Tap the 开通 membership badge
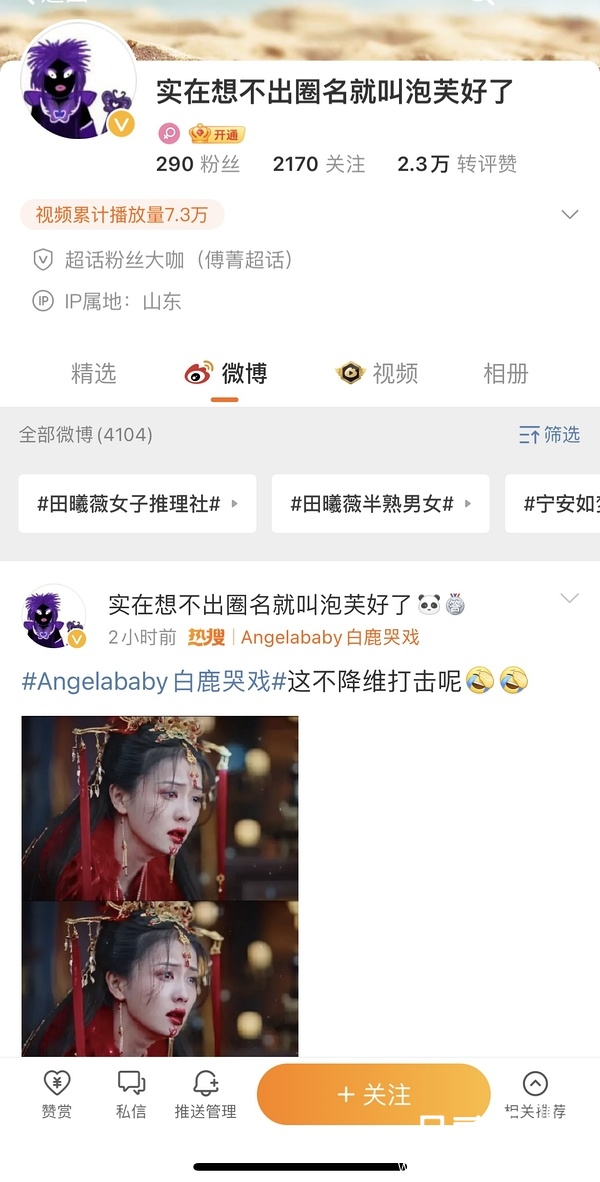This screenshot has height=1182, width=600. (217, 134)
